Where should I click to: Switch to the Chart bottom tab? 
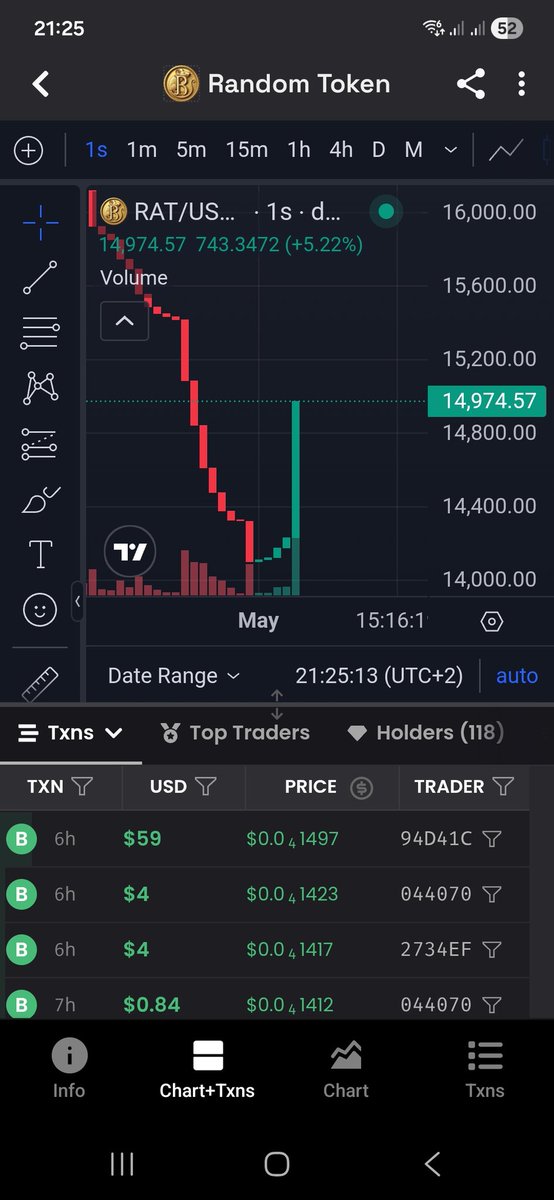[x=346, y=1068]
